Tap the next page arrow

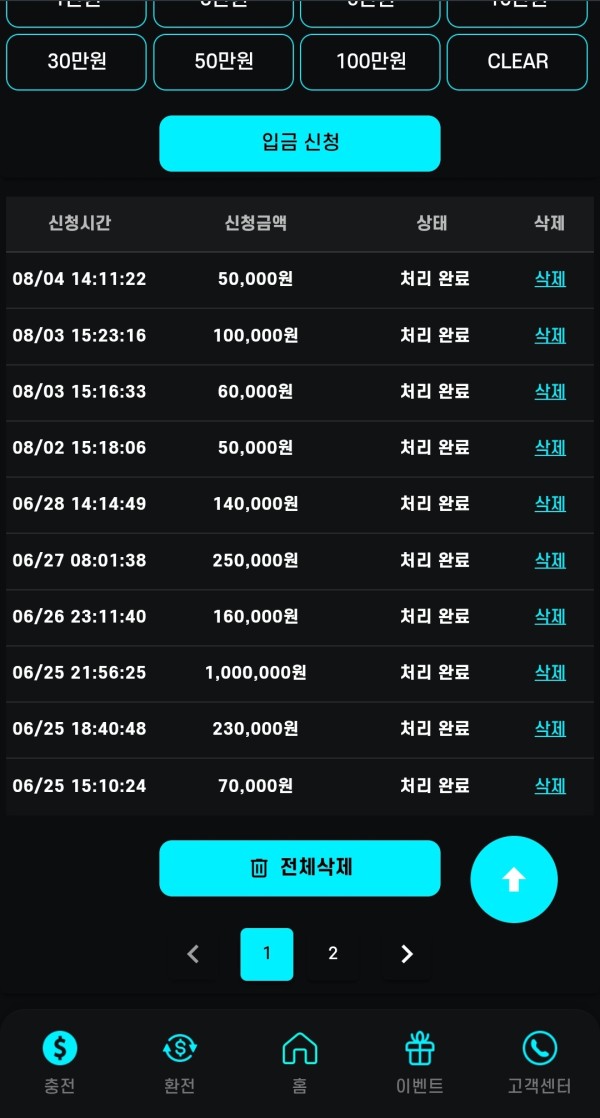coord(406,954)
